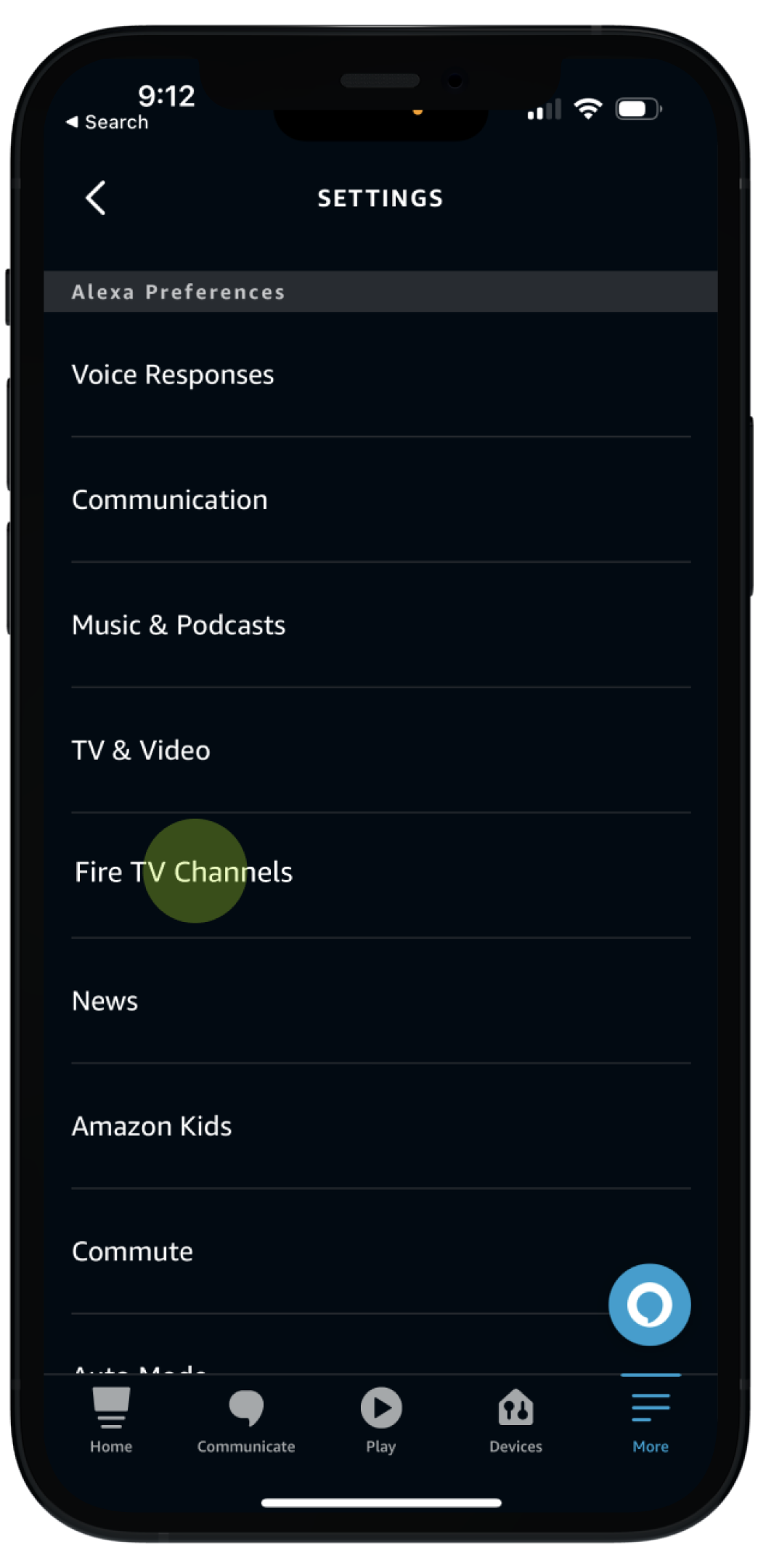Viewport: 758px width, 1568px height.
Task: Open Music & Podcasts settings
Action: (x=179, y=625)
